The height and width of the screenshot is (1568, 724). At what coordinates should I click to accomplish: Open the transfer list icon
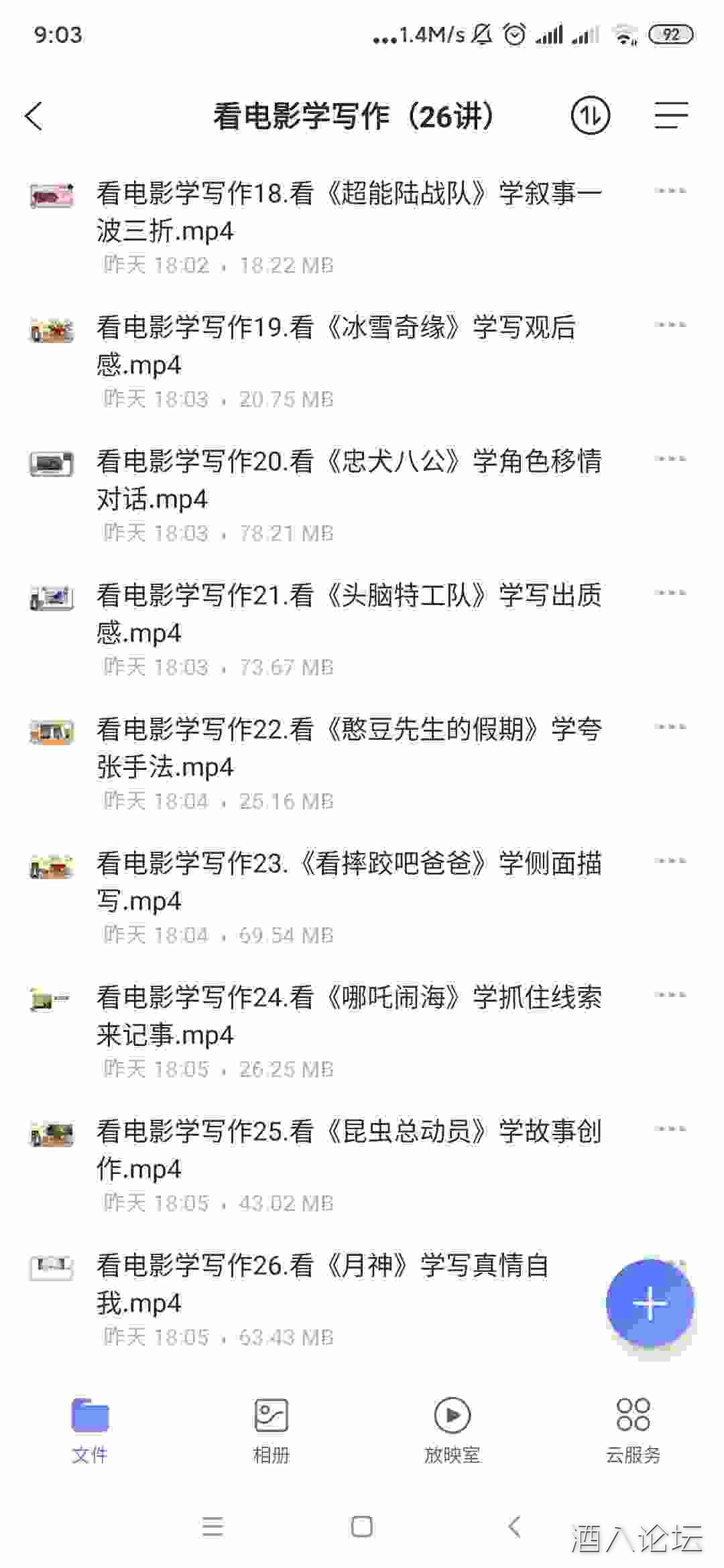coord(590,116)
